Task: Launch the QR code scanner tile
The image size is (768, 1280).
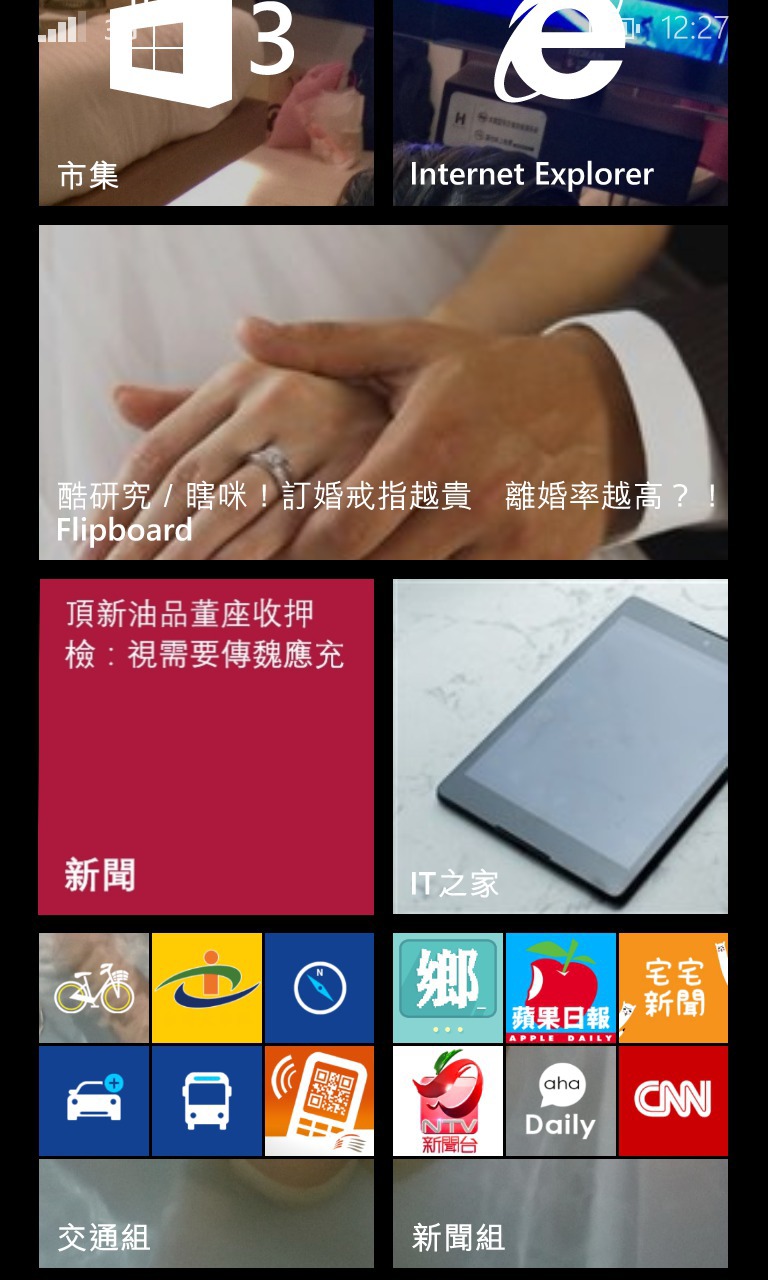Action: (x=319, y=1101)
